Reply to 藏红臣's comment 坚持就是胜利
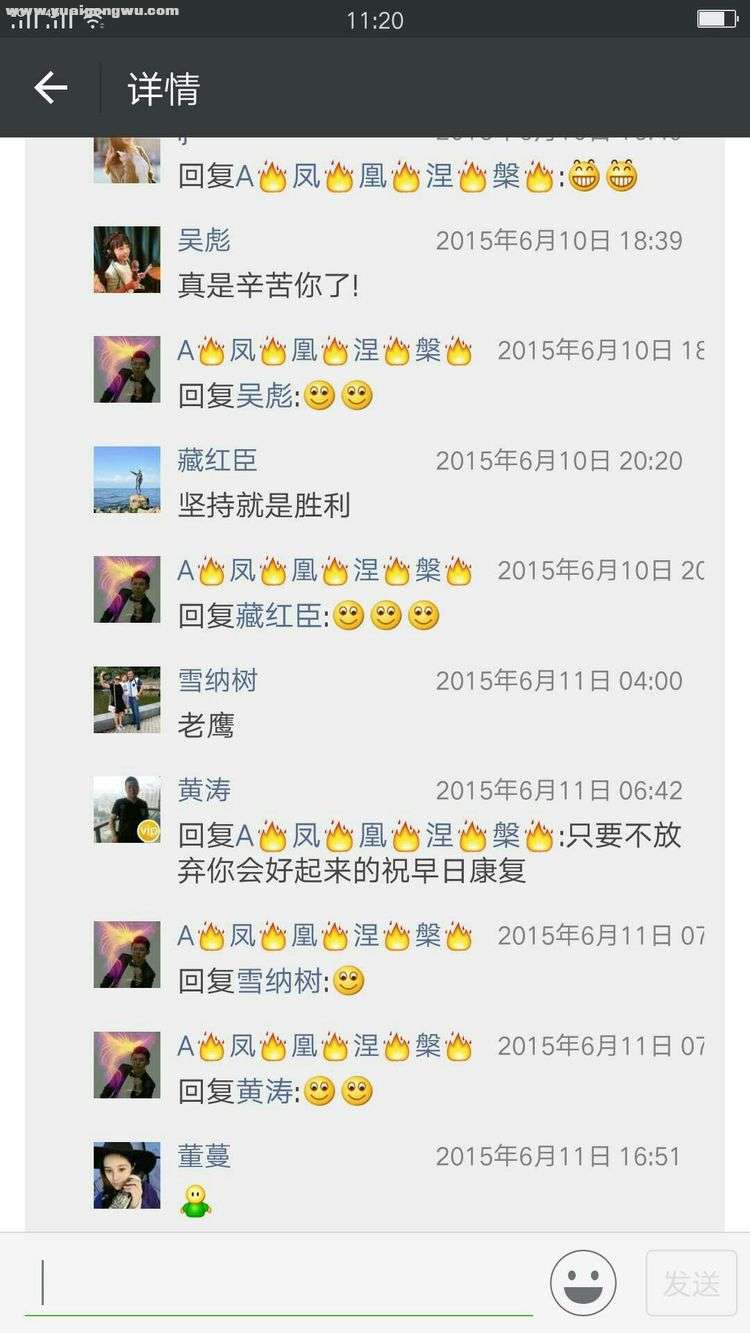This screenshot has width=750, height=1333. (264, 506)
